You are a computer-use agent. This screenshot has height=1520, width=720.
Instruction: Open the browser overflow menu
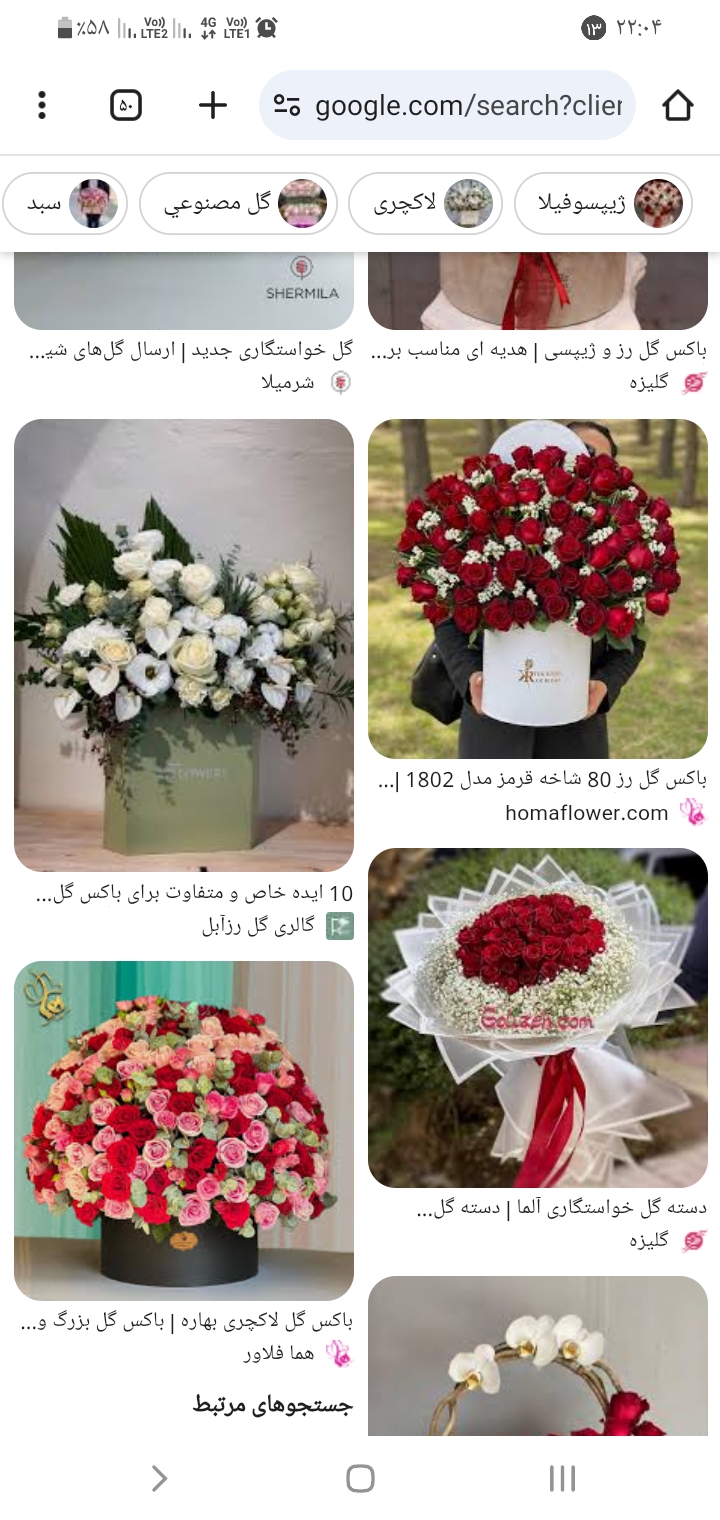pyautogui.click(x=42, y=105)
